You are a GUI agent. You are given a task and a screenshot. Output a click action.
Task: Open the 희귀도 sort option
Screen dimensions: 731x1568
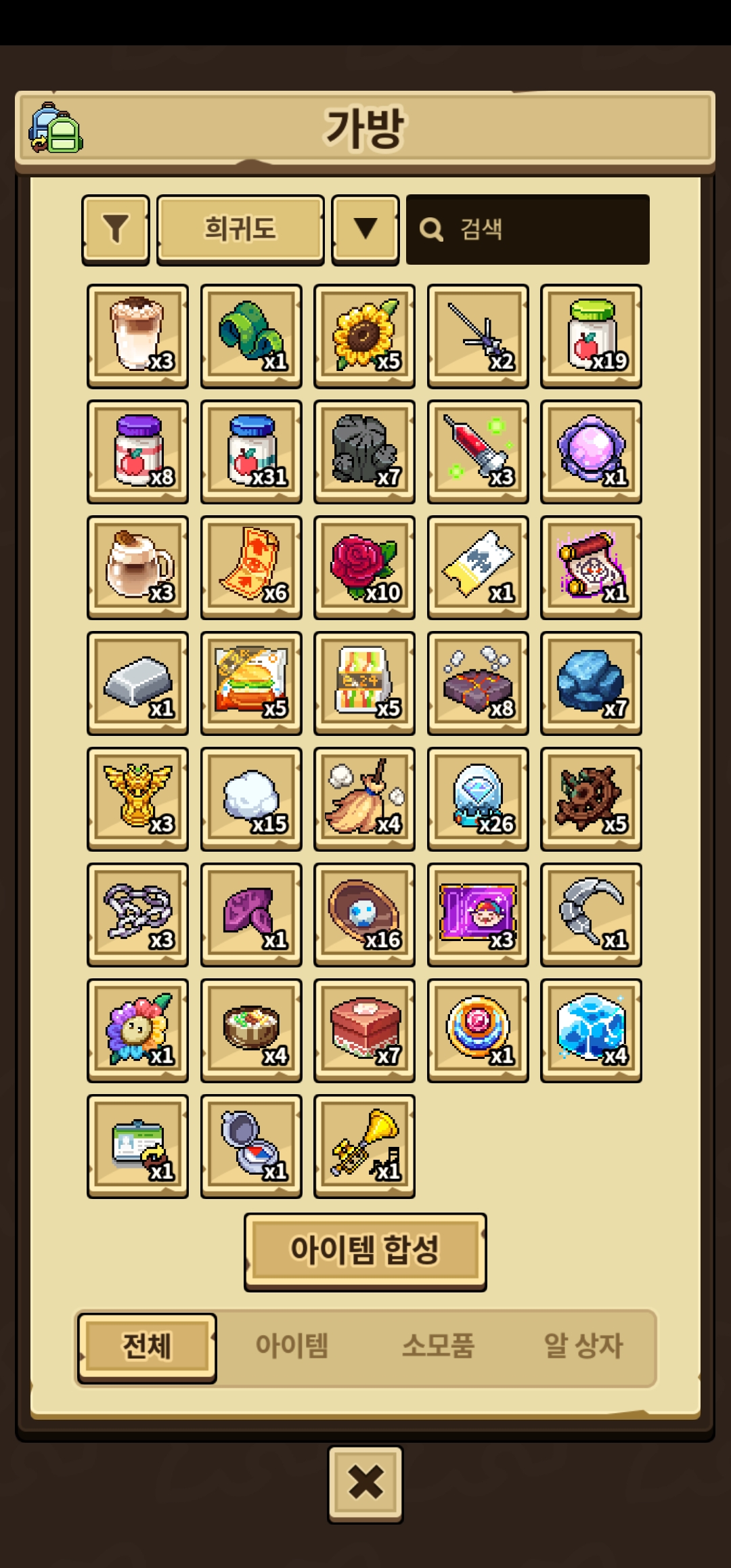[x=240, y=229]
